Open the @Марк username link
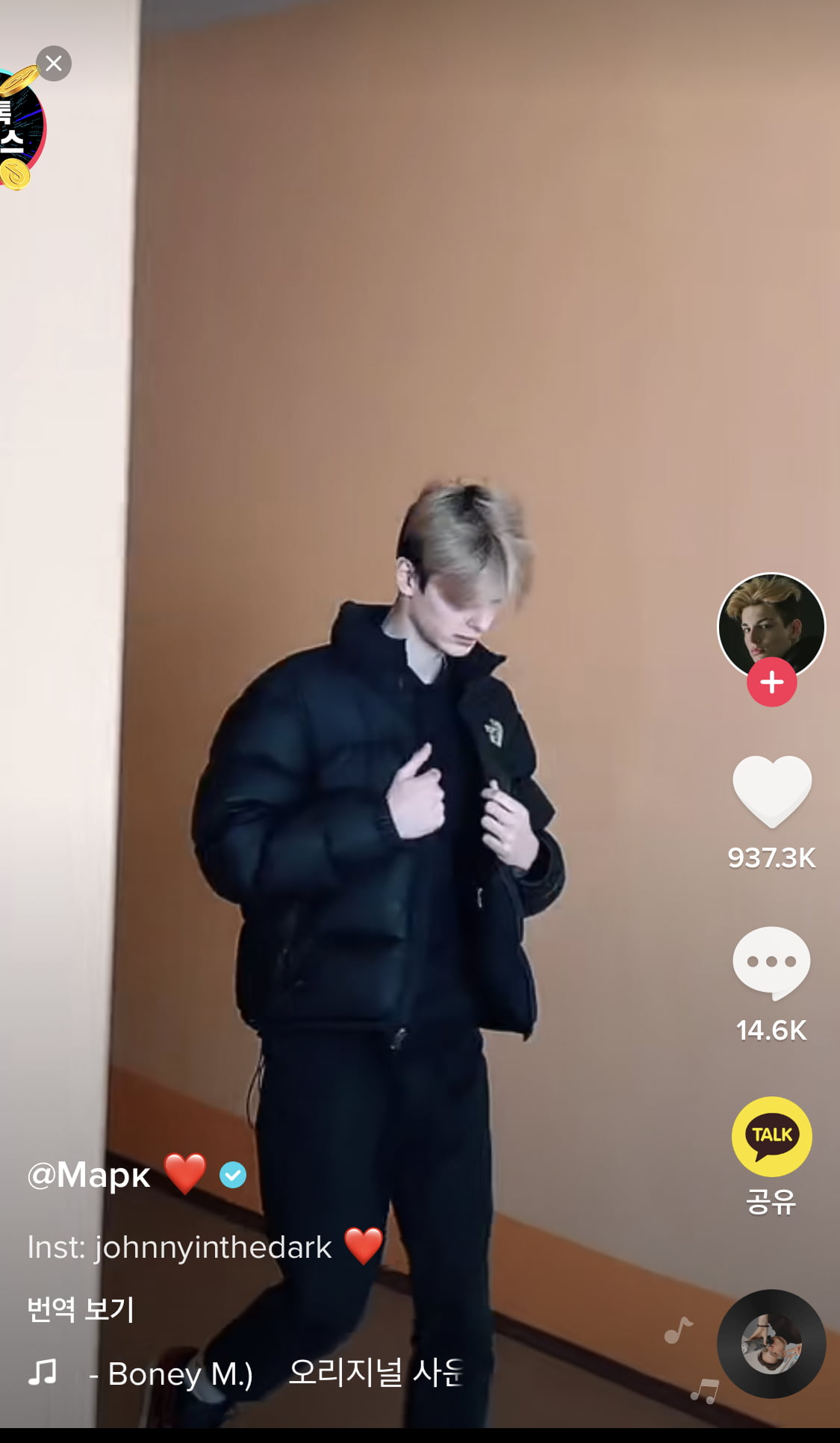 (90, 1175)
